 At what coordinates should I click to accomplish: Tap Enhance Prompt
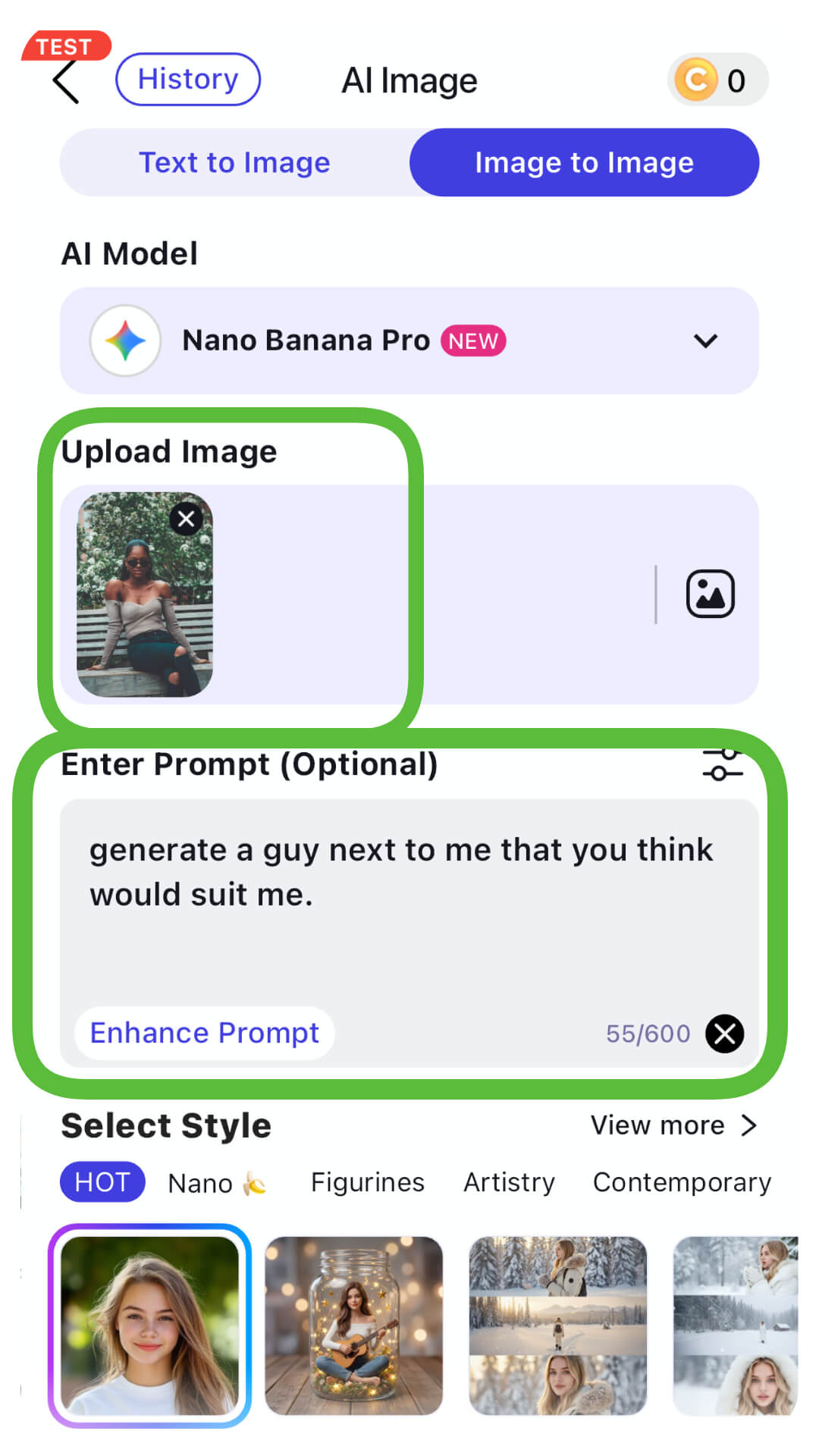click(x=205, y=1033)
